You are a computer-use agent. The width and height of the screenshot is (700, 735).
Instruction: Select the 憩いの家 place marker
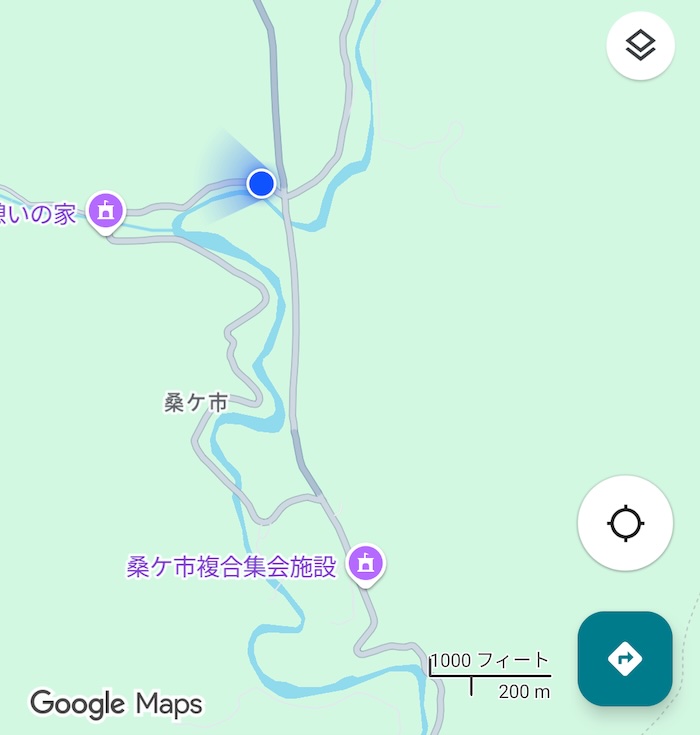pos(105,211)
